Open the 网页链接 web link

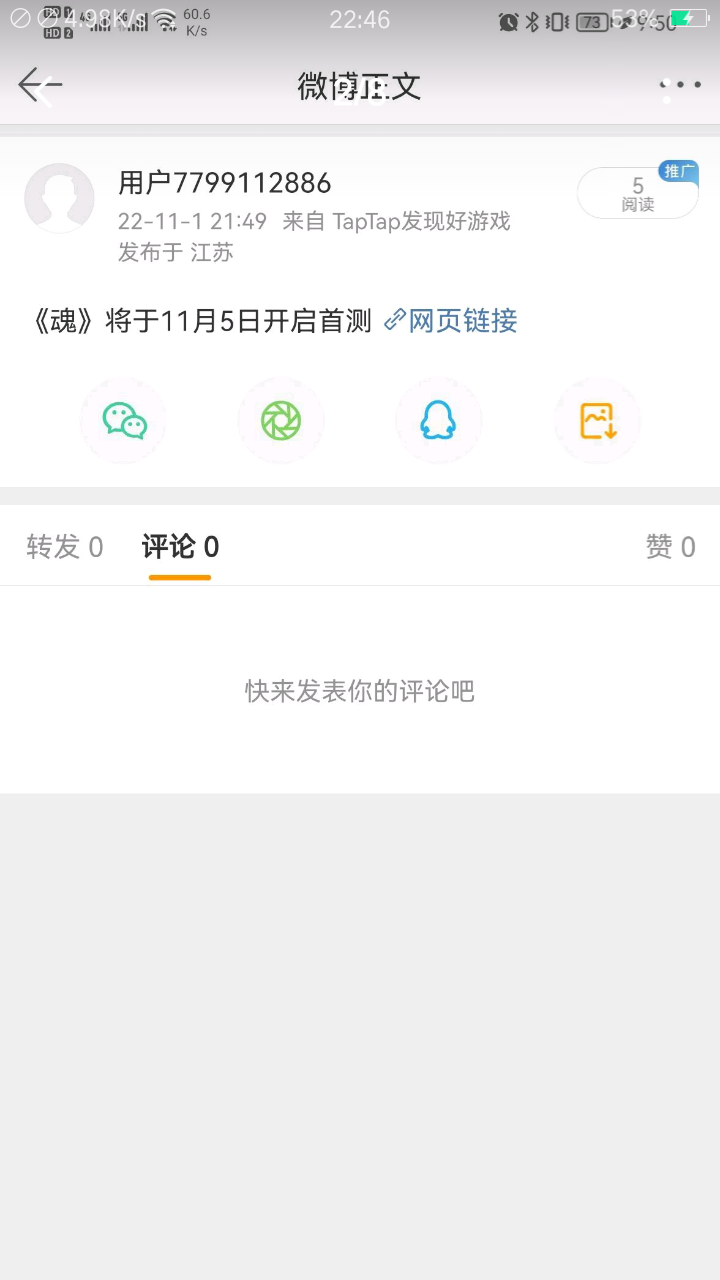[451, 321]
